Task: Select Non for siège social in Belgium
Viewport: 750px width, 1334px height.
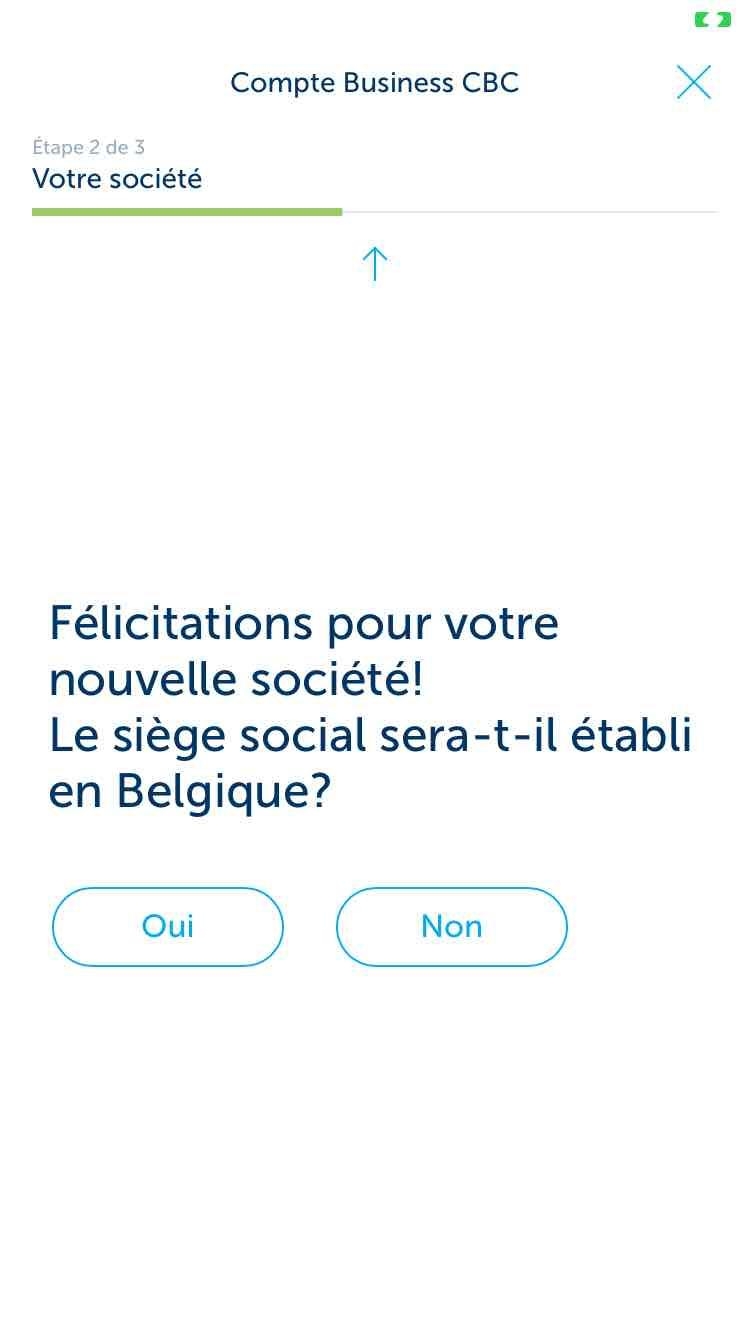Action: 452,926
